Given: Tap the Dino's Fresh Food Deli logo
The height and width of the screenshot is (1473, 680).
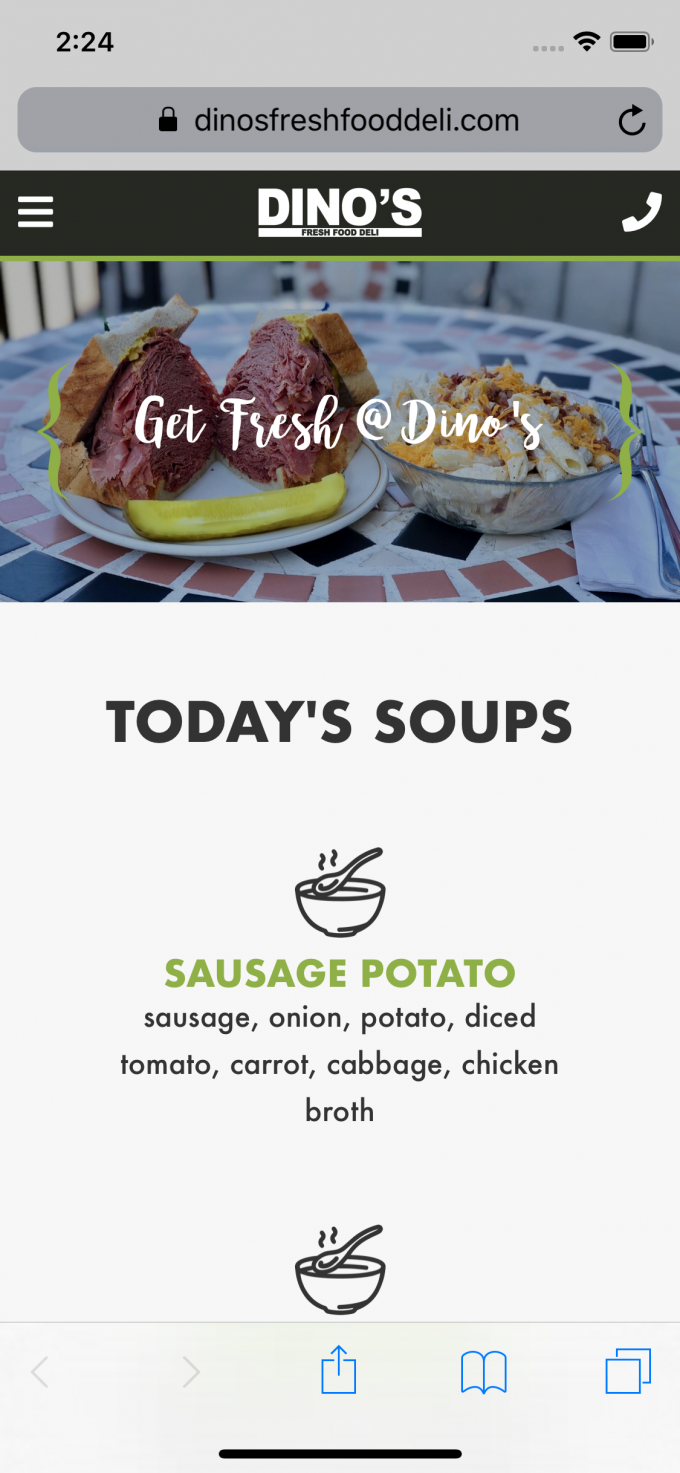Looking at the screenshot, I should [340, 212].
